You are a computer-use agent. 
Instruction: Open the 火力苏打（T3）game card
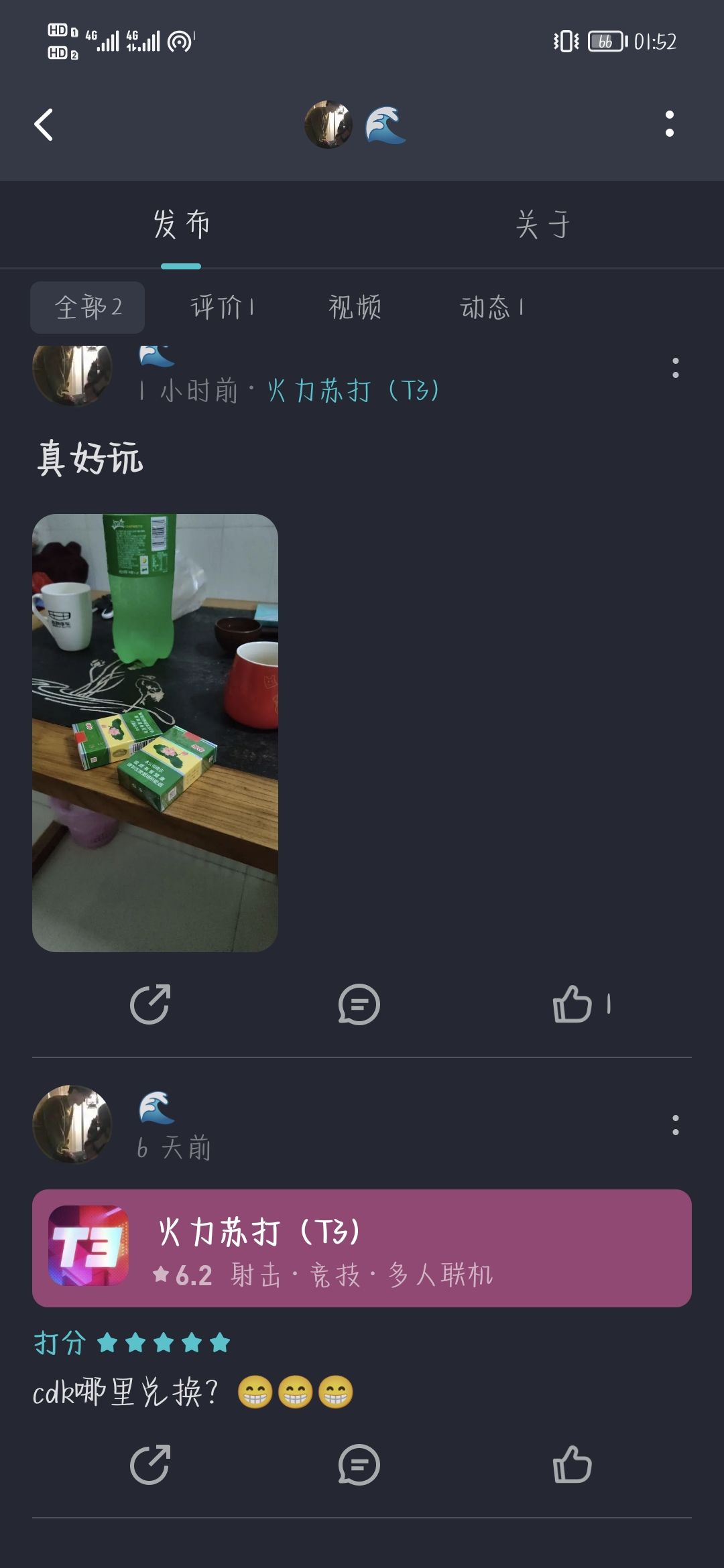point(362,1248)
